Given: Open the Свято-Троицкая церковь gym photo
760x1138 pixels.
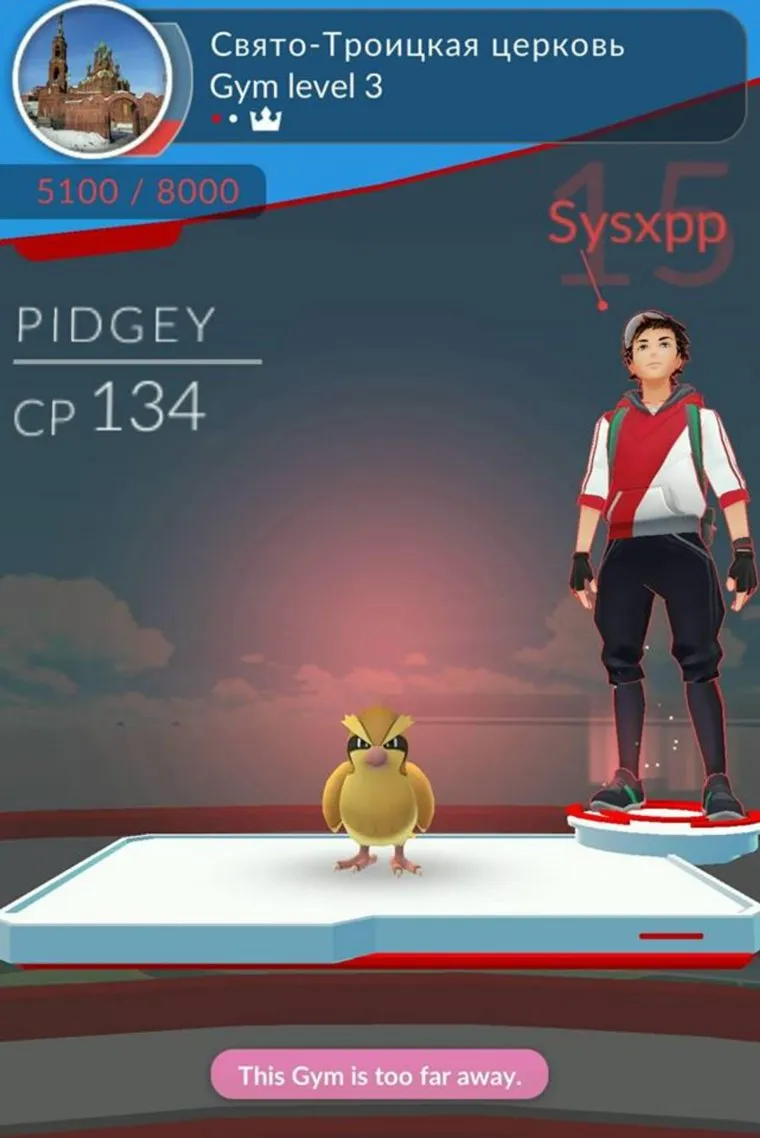Looking at the screenshot, I should coord(91,78).
